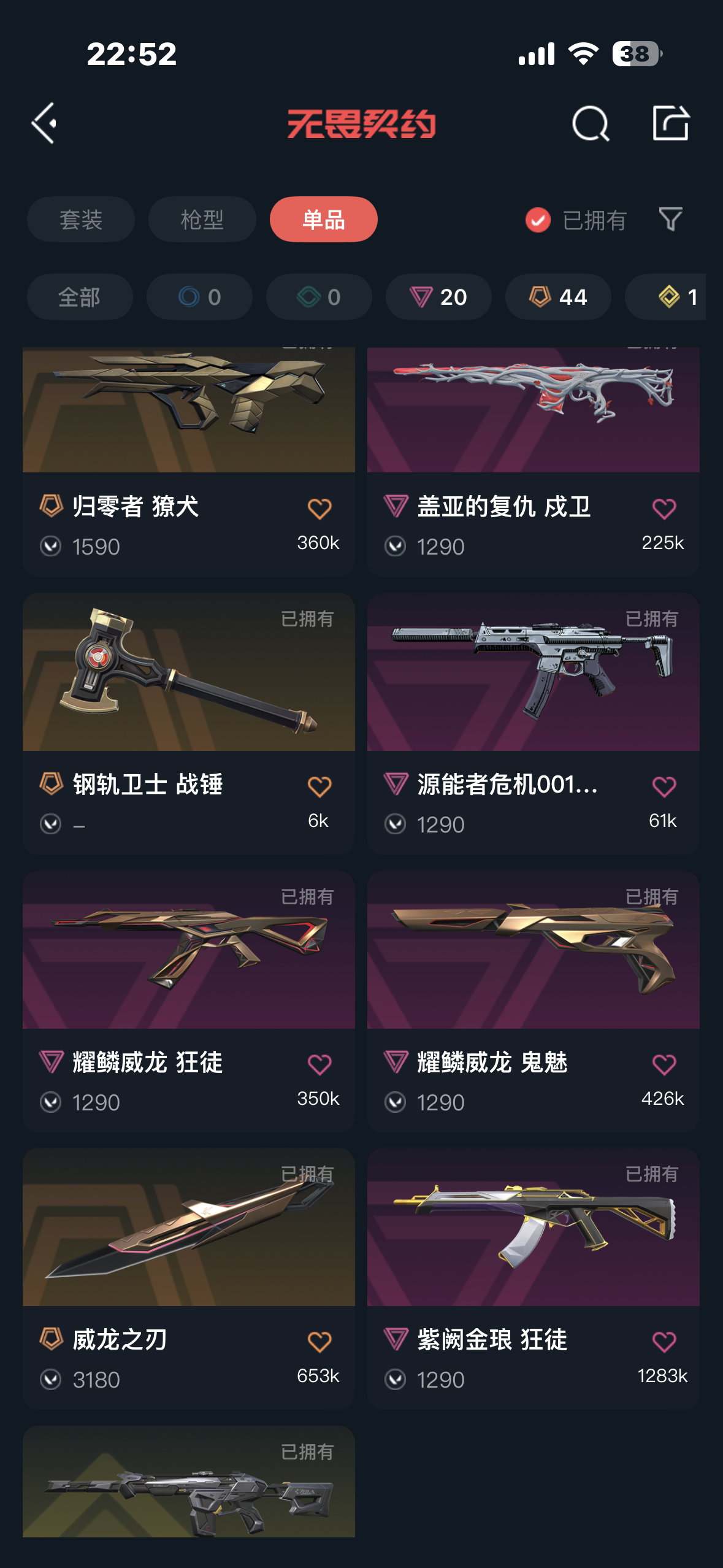This screenshot has width=723, height=1568.
Task: Switch to the 套装 tab
Action: [80, 219]
